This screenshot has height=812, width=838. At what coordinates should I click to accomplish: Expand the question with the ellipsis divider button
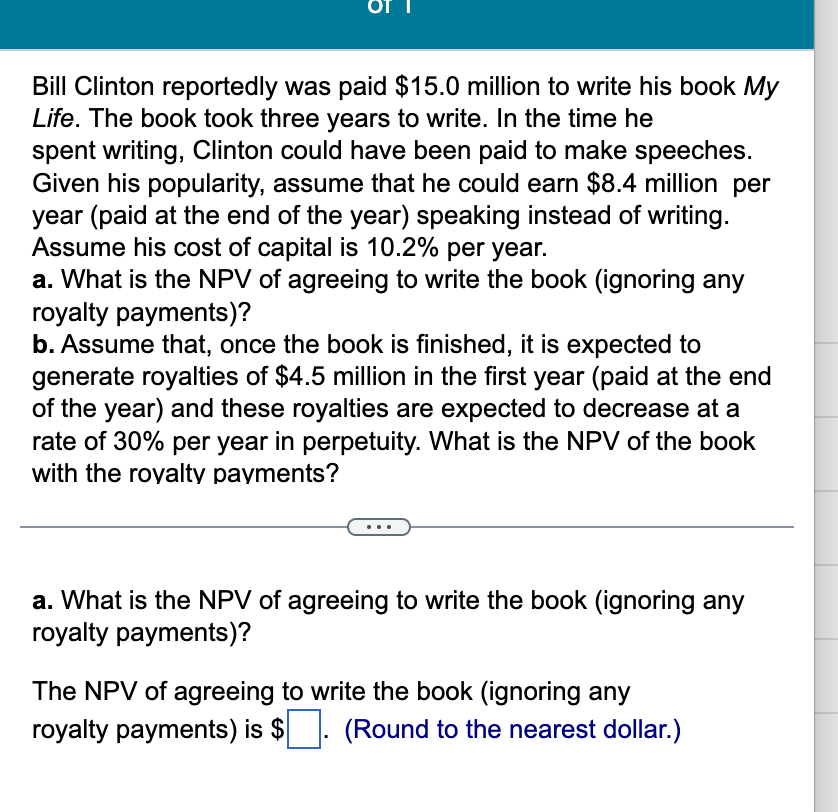(379, 526)
